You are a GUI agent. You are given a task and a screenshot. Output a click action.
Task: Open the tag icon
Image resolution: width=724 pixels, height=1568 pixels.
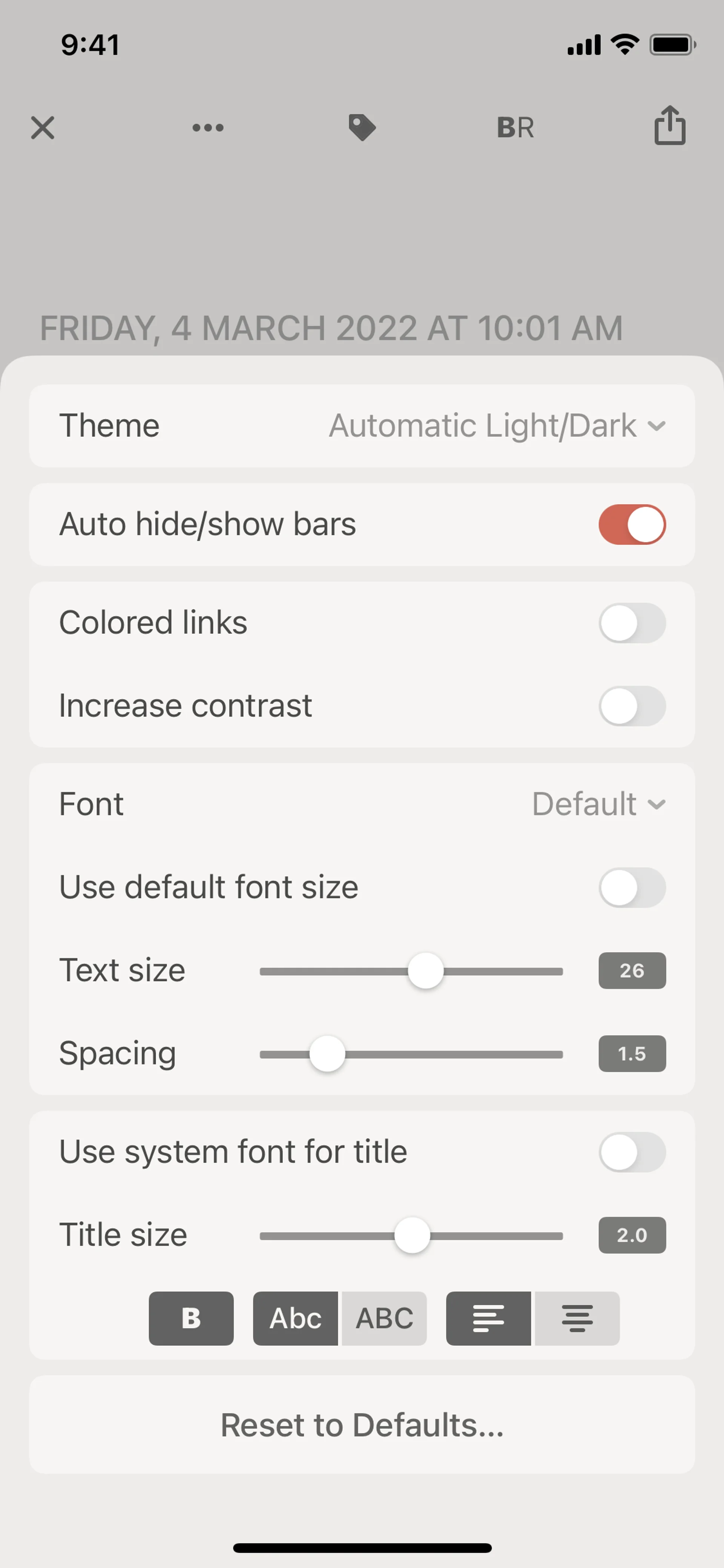click(x=362, y=128)
